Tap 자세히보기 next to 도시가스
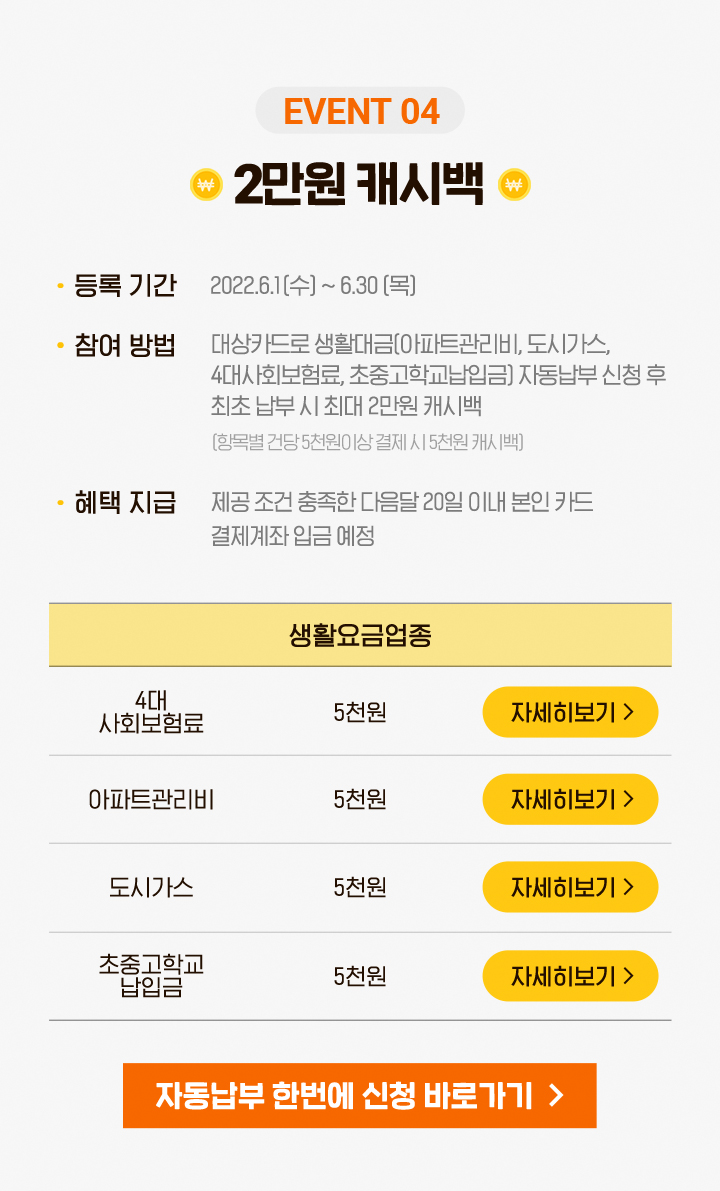This screenshot has height=1191, width=720. (570, 887)
